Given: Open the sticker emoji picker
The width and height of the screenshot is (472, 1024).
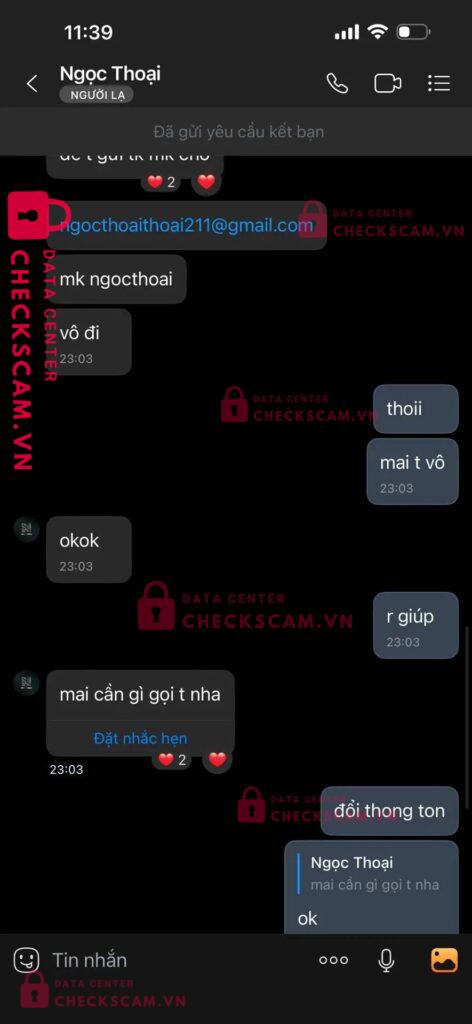Looking at the screenshot, I should point(27,960).
